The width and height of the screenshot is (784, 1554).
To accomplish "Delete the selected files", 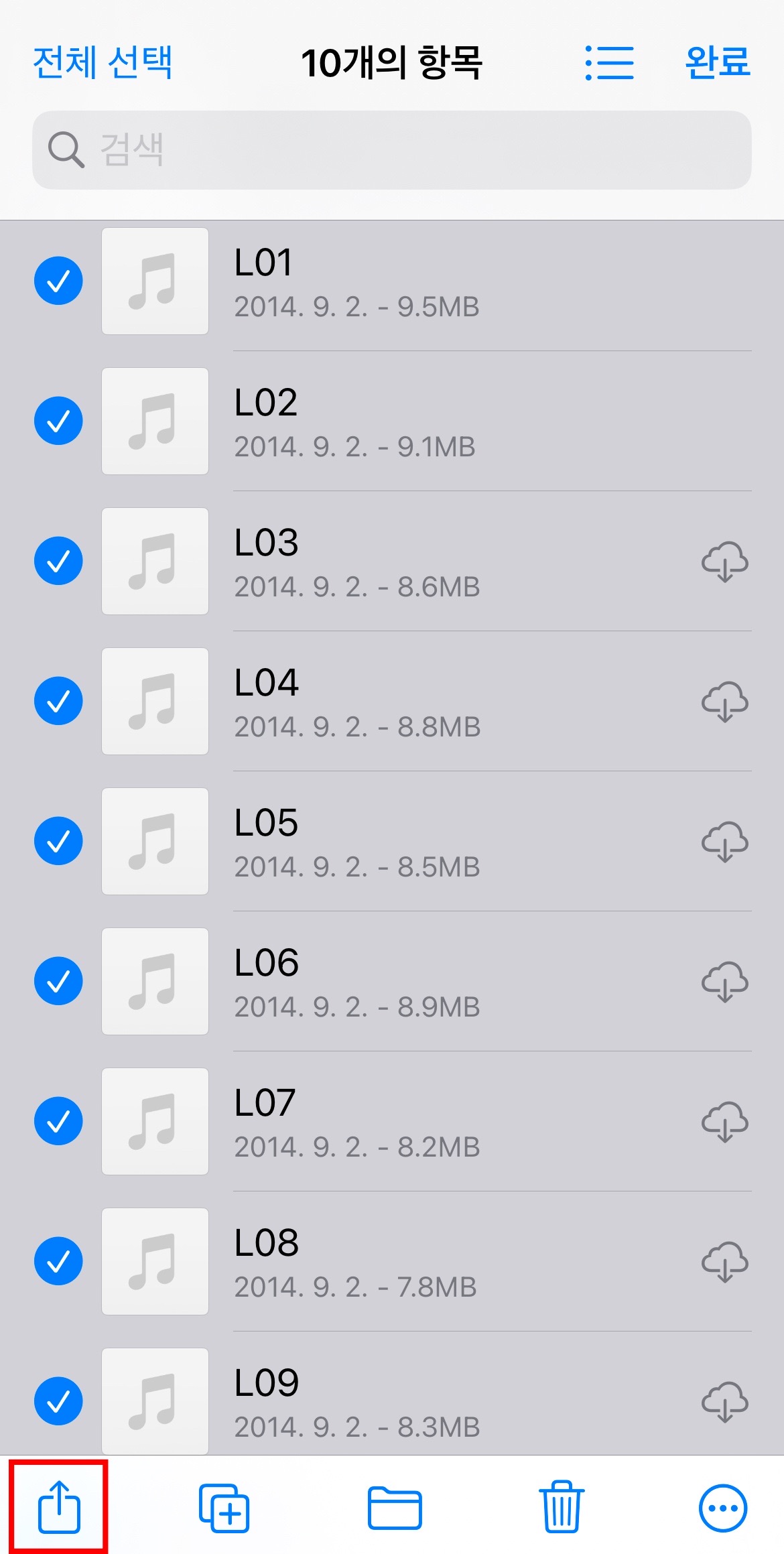I will point(562,1508).
